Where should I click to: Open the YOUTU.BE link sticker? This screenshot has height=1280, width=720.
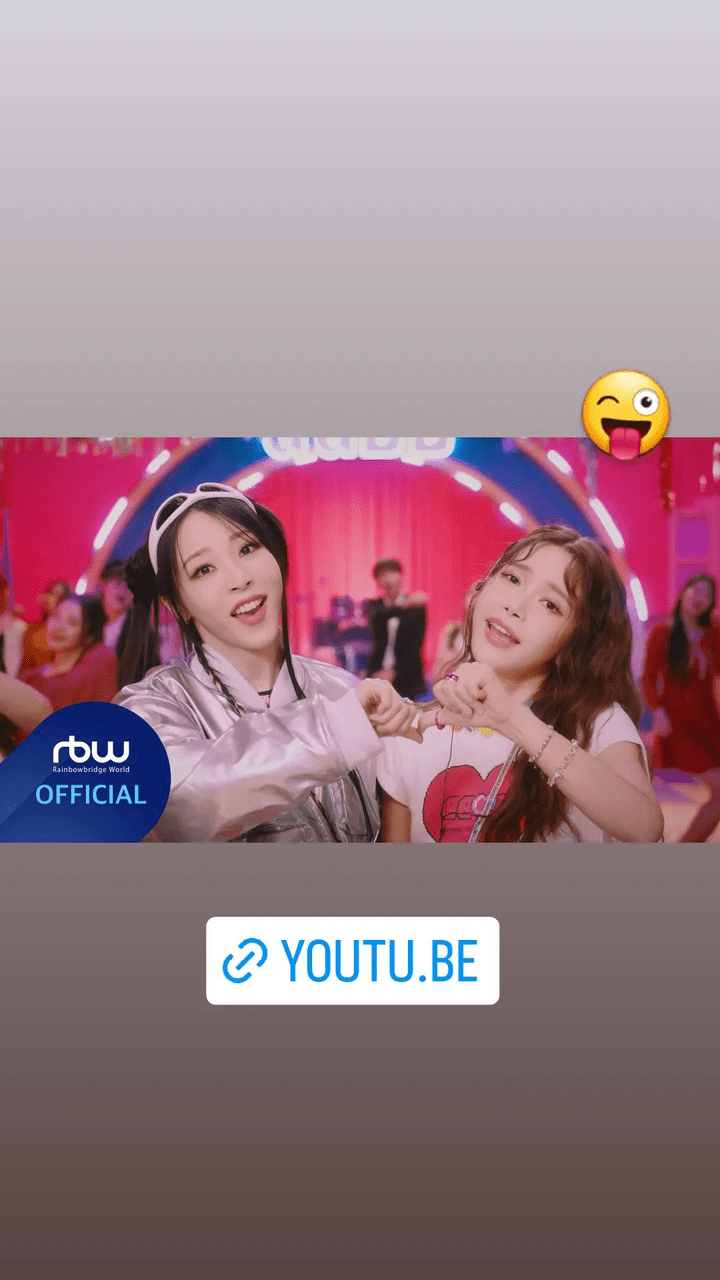(x=352, y=960)
